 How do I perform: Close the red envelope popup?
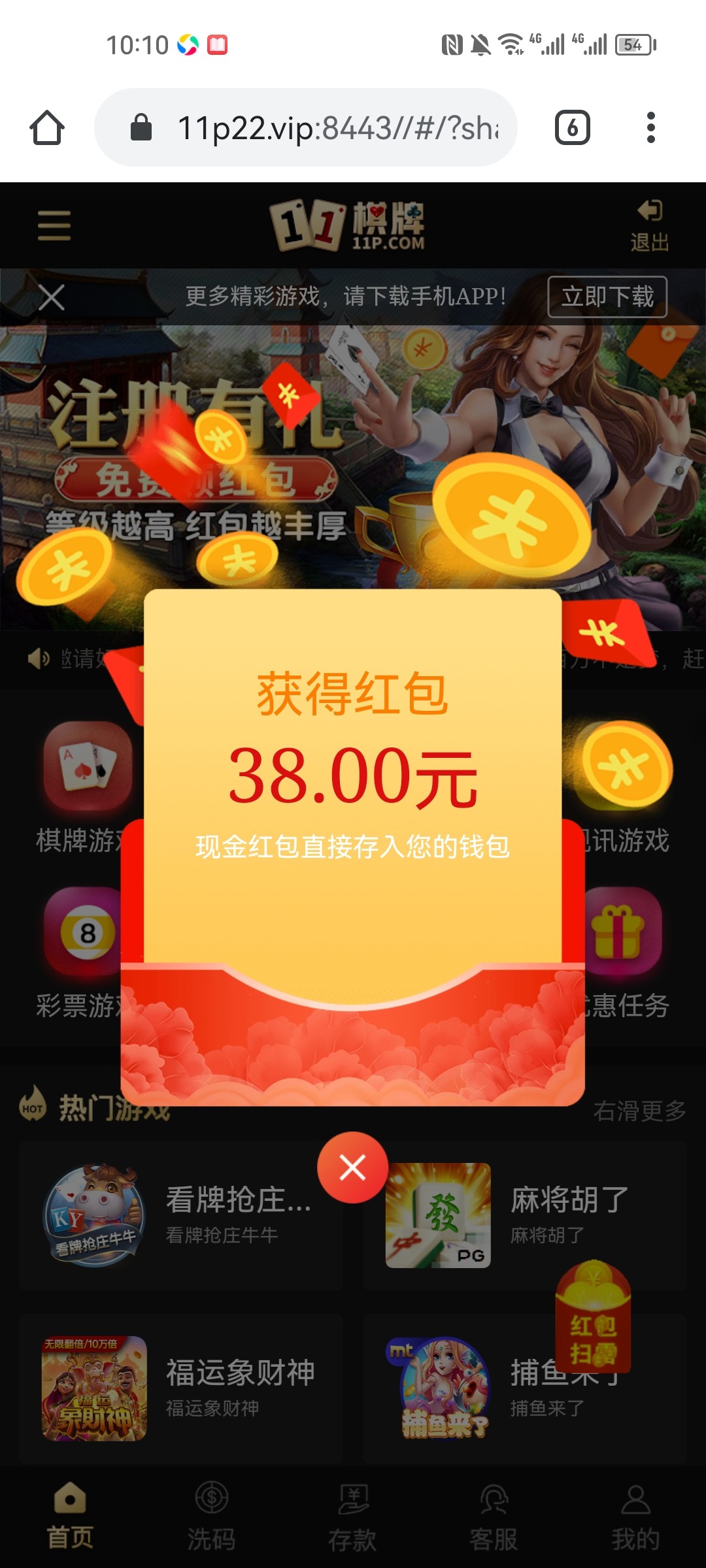point(352,1168)
